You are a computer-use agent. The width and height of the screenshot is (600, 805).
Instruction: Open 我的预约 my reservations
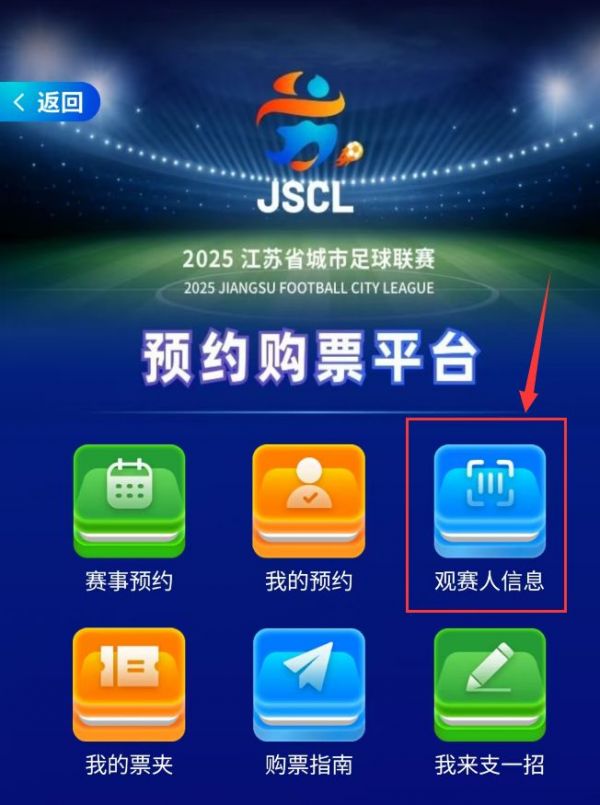pyautogui.click(x=309, y=502)
